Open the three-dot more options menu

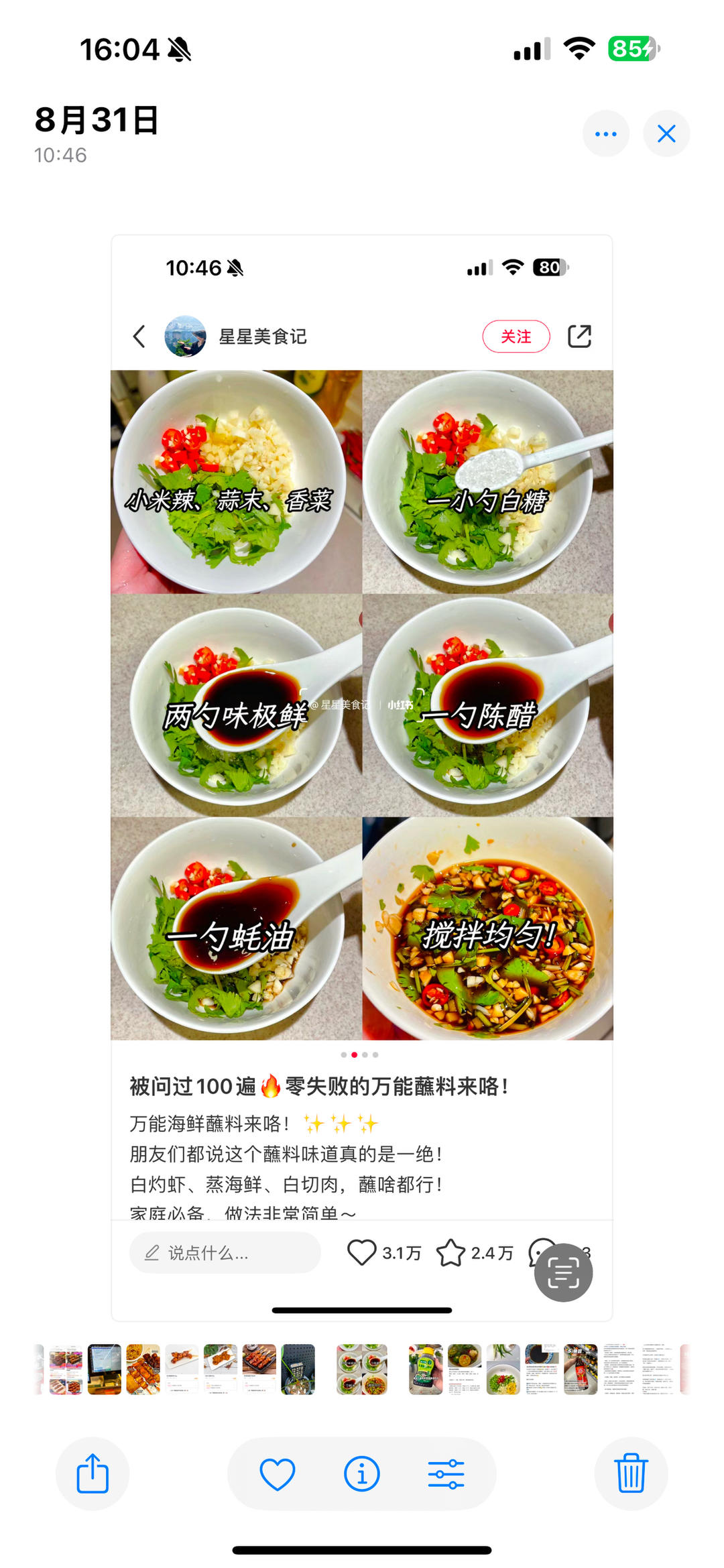pos(605,133)
